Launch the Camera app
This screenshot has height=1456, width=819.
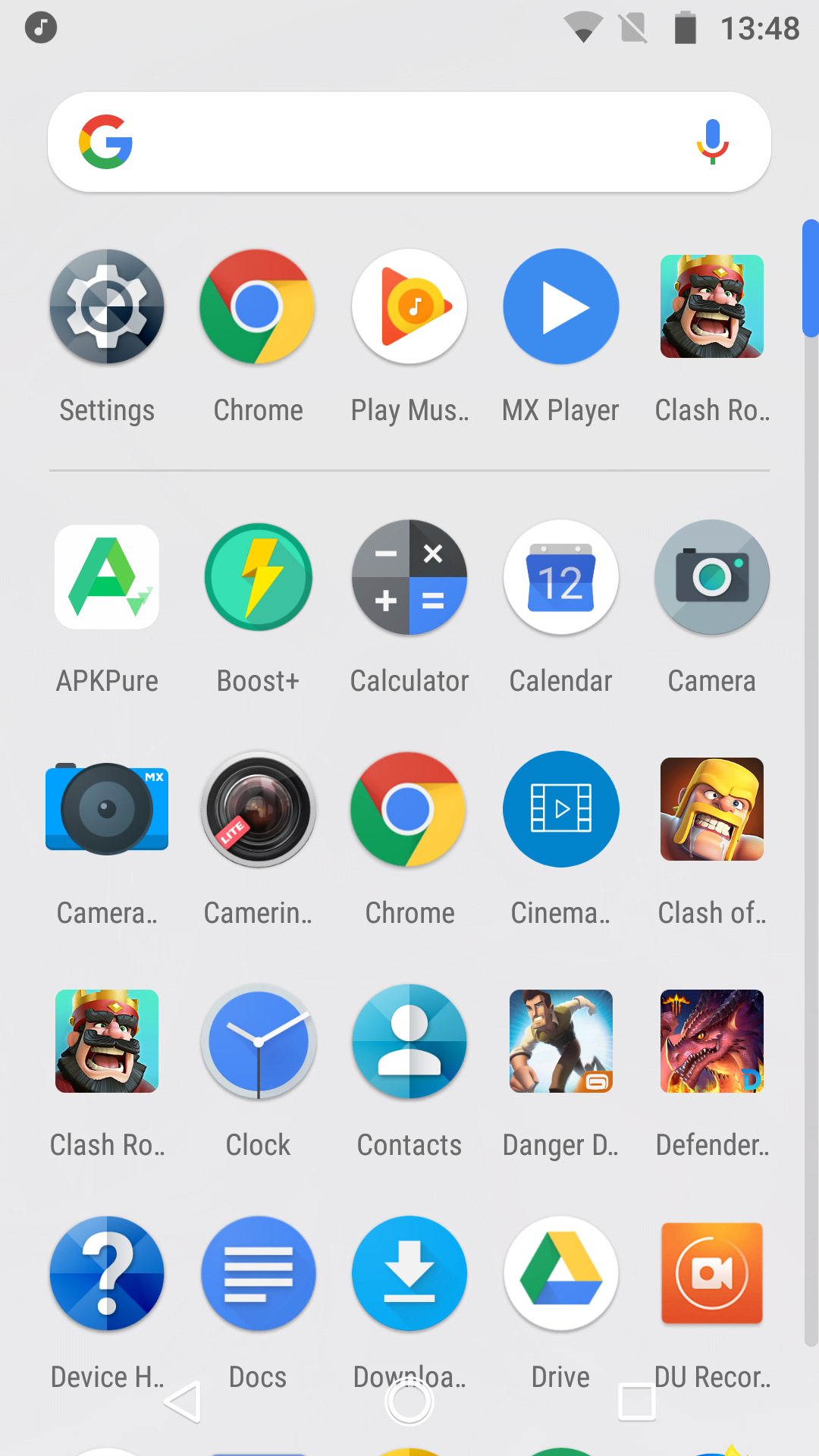(x=711, y=577)
